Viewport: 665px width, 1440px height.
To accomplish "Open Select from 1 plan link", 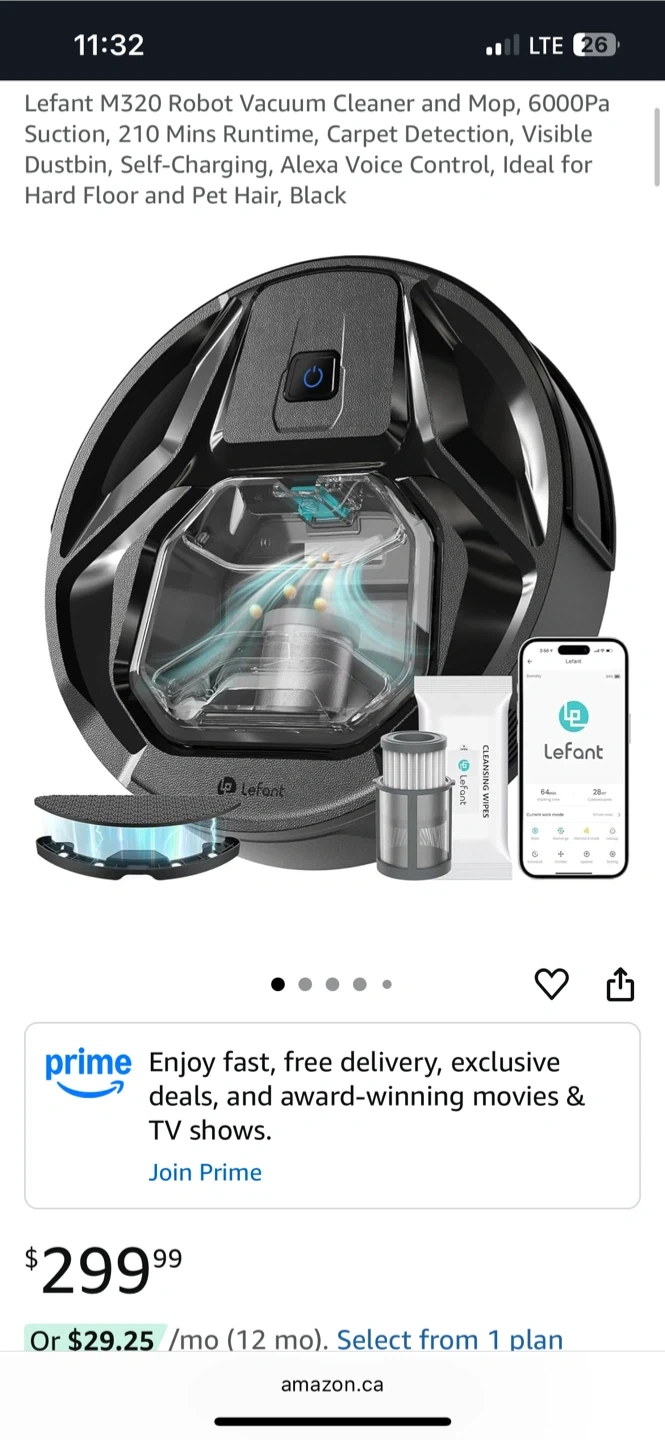I will coord(449,1339).
